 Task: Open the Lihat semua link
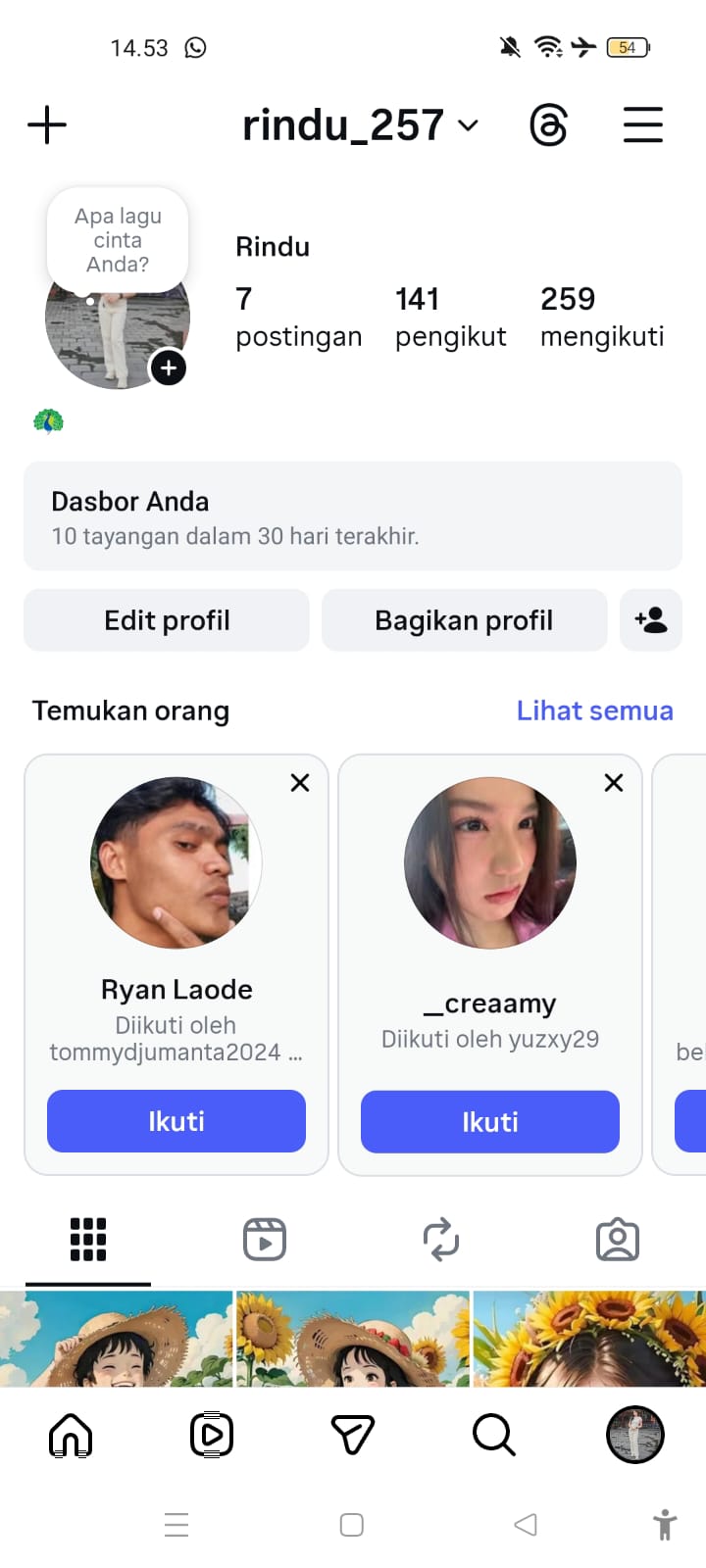(x=594, y=710)
